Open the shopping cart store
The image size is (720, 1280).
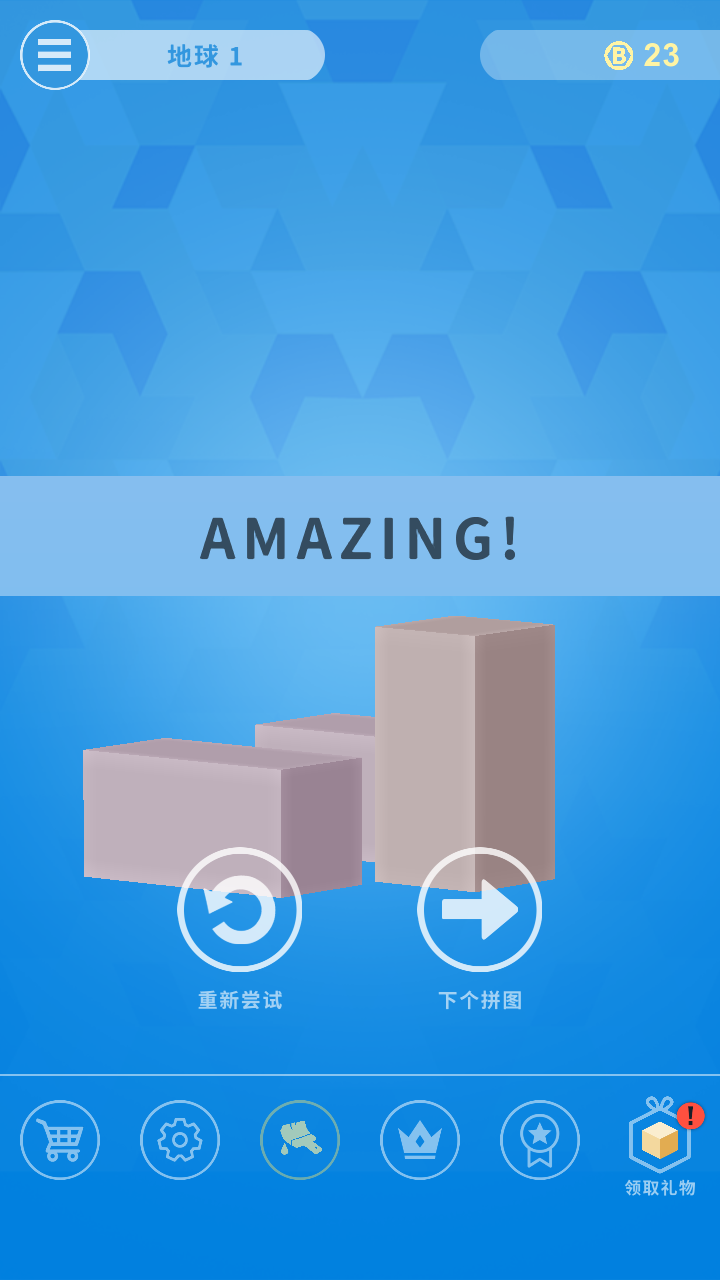(60, 1140)
